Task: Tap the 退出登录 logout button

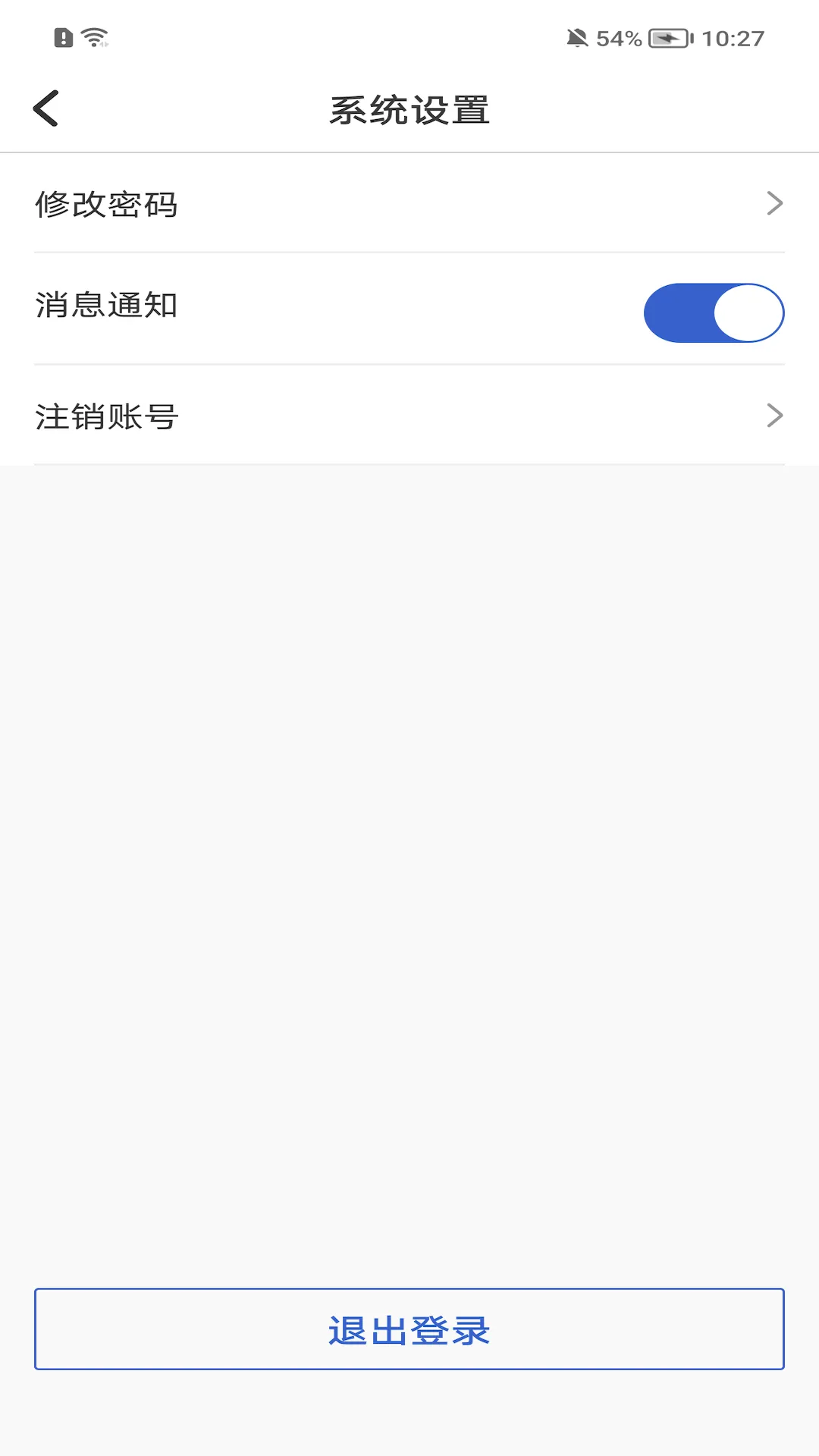Action: point(409,1332)
